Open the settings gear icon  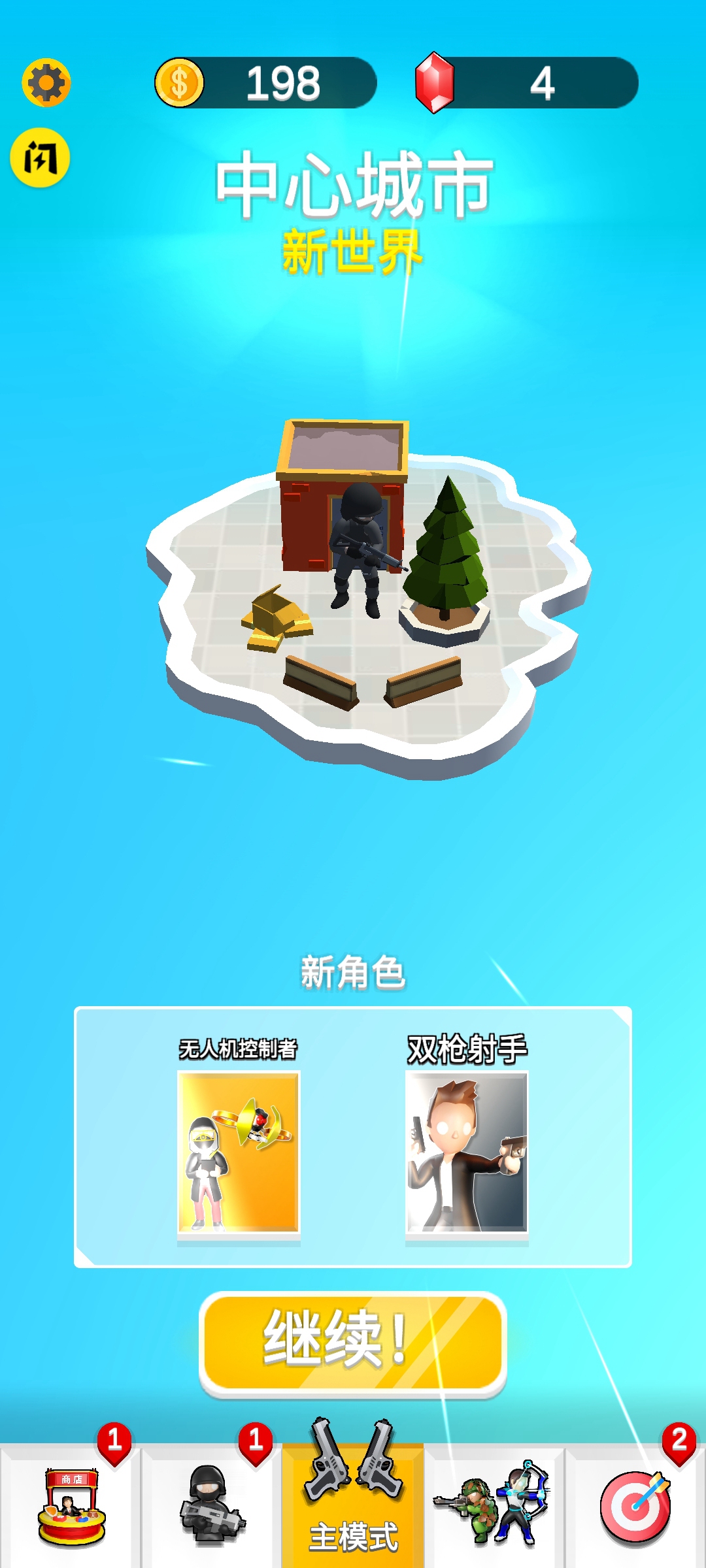(45, 83)
